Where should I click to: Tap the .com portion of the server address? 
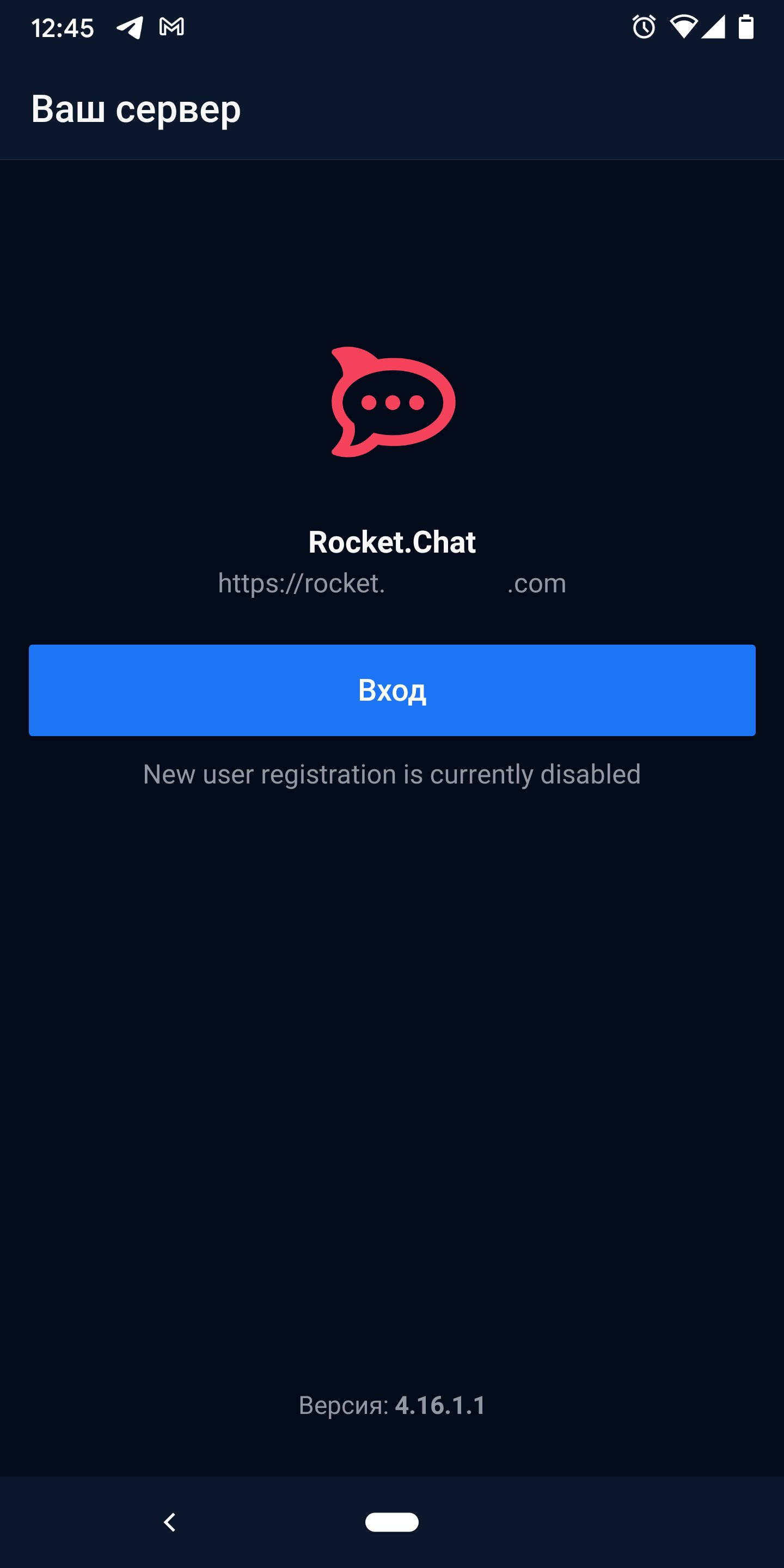[x=535, y=583]
